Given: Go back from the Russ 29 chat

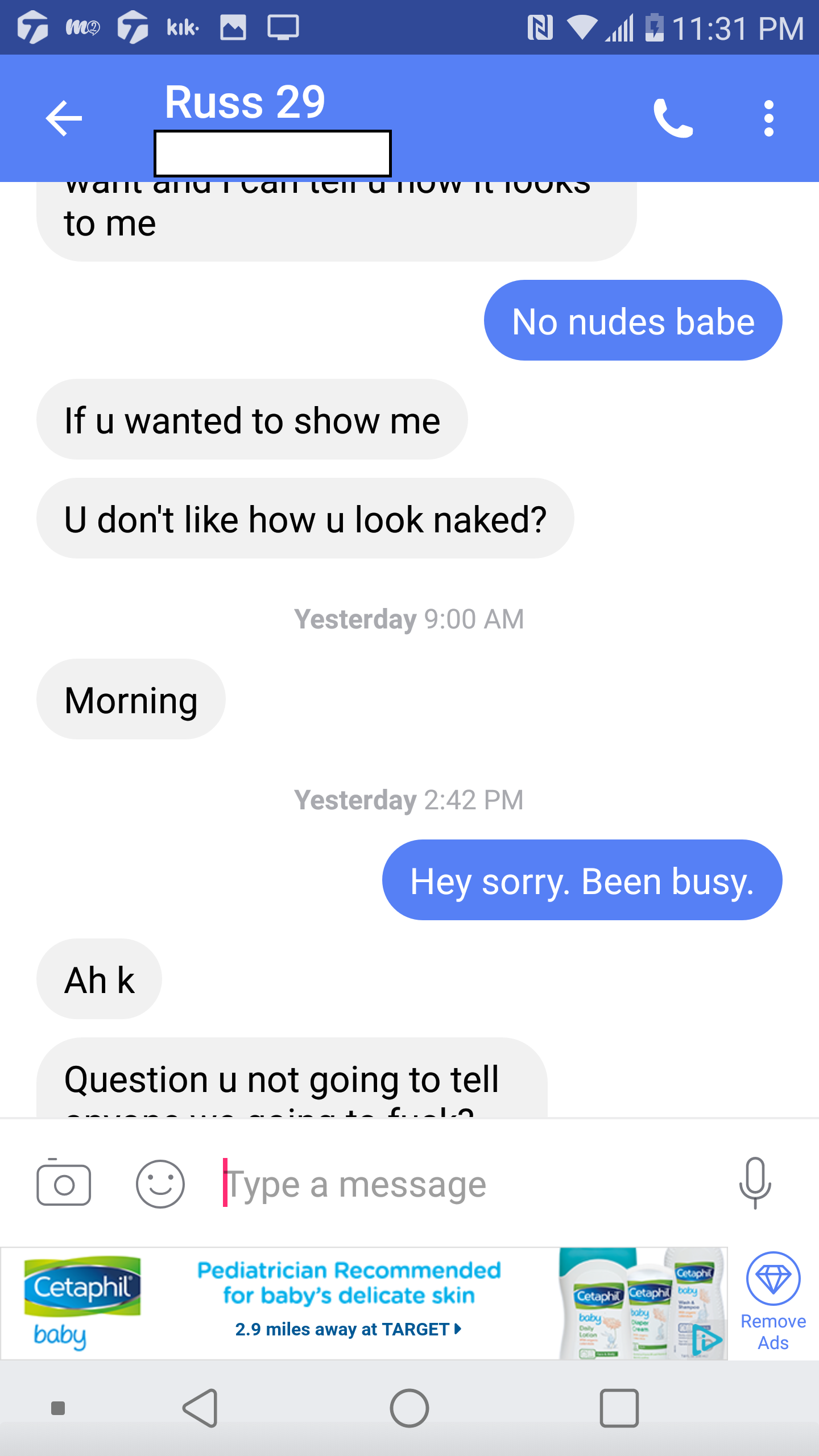Looking at the screenshot, I should point(64,118).
